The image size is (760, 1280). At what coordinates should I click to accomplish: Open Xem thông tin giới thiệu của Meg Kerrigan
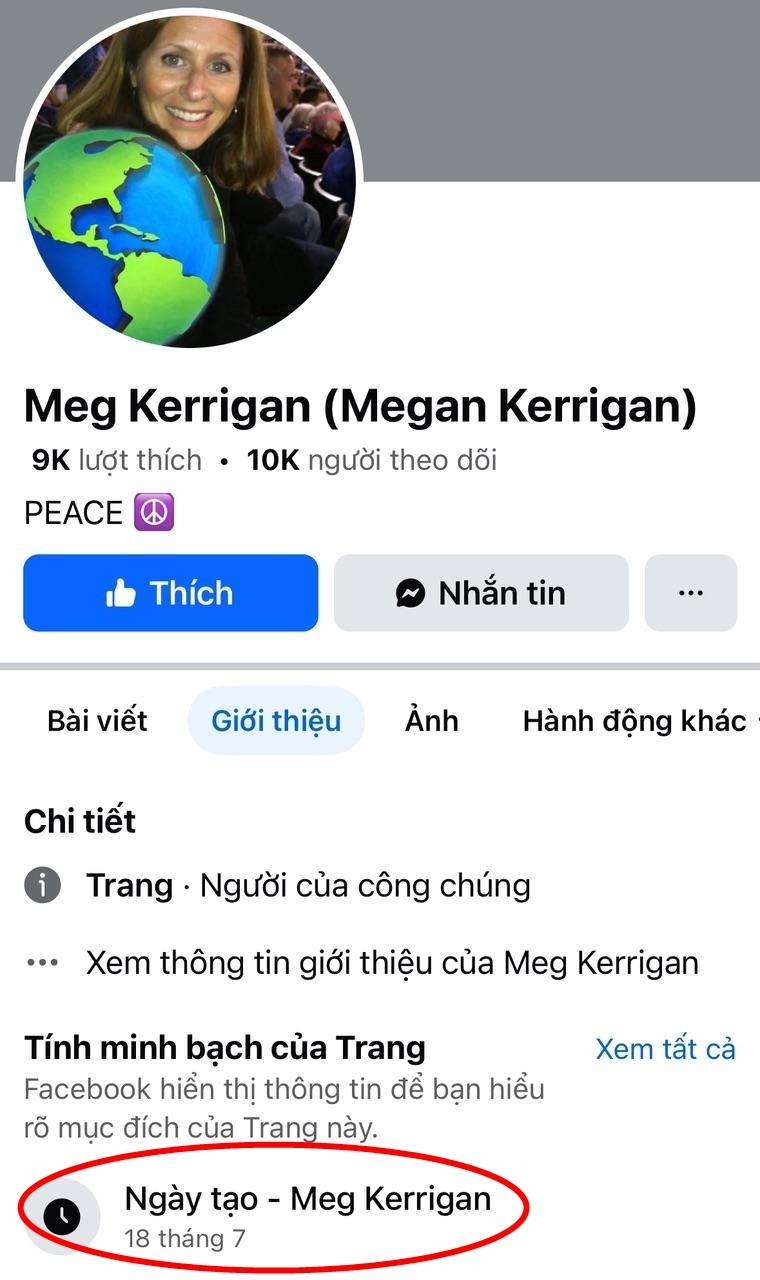(x=392, y=963)
